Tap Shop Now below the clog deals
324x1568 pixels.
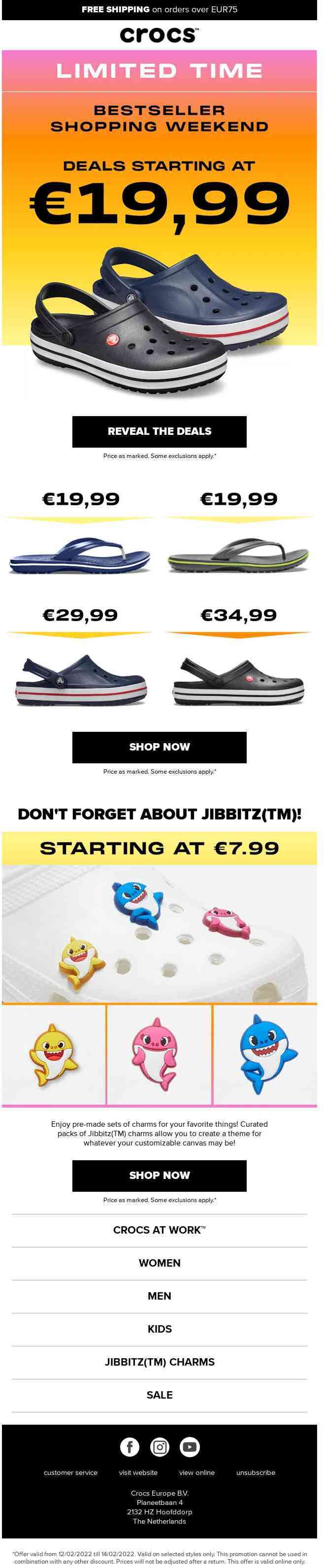[159, 747]
